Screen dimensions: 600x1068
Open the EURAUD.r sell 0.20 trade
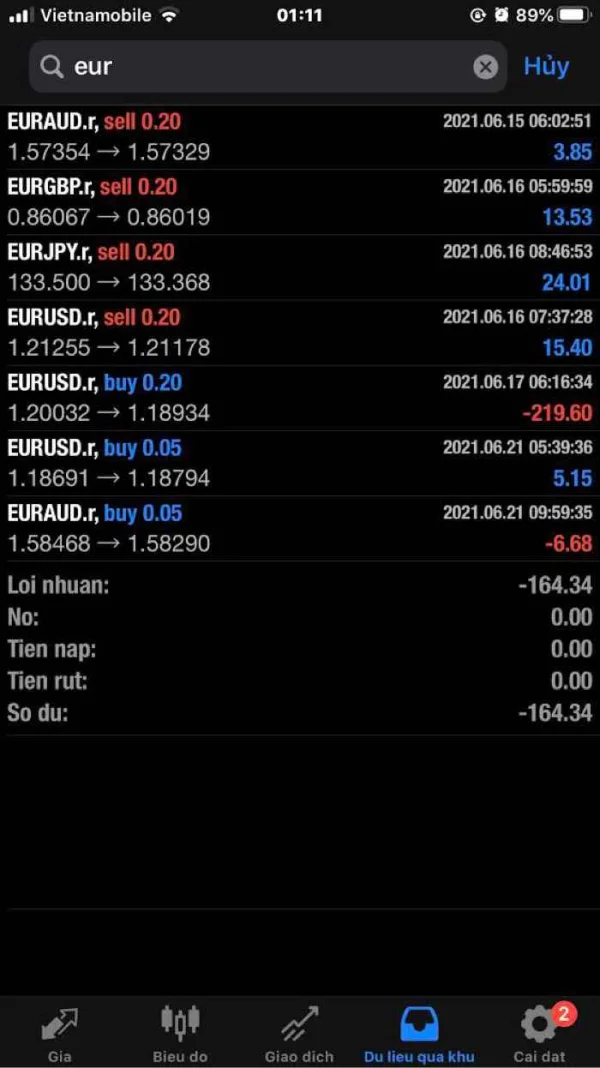point(300,137)
